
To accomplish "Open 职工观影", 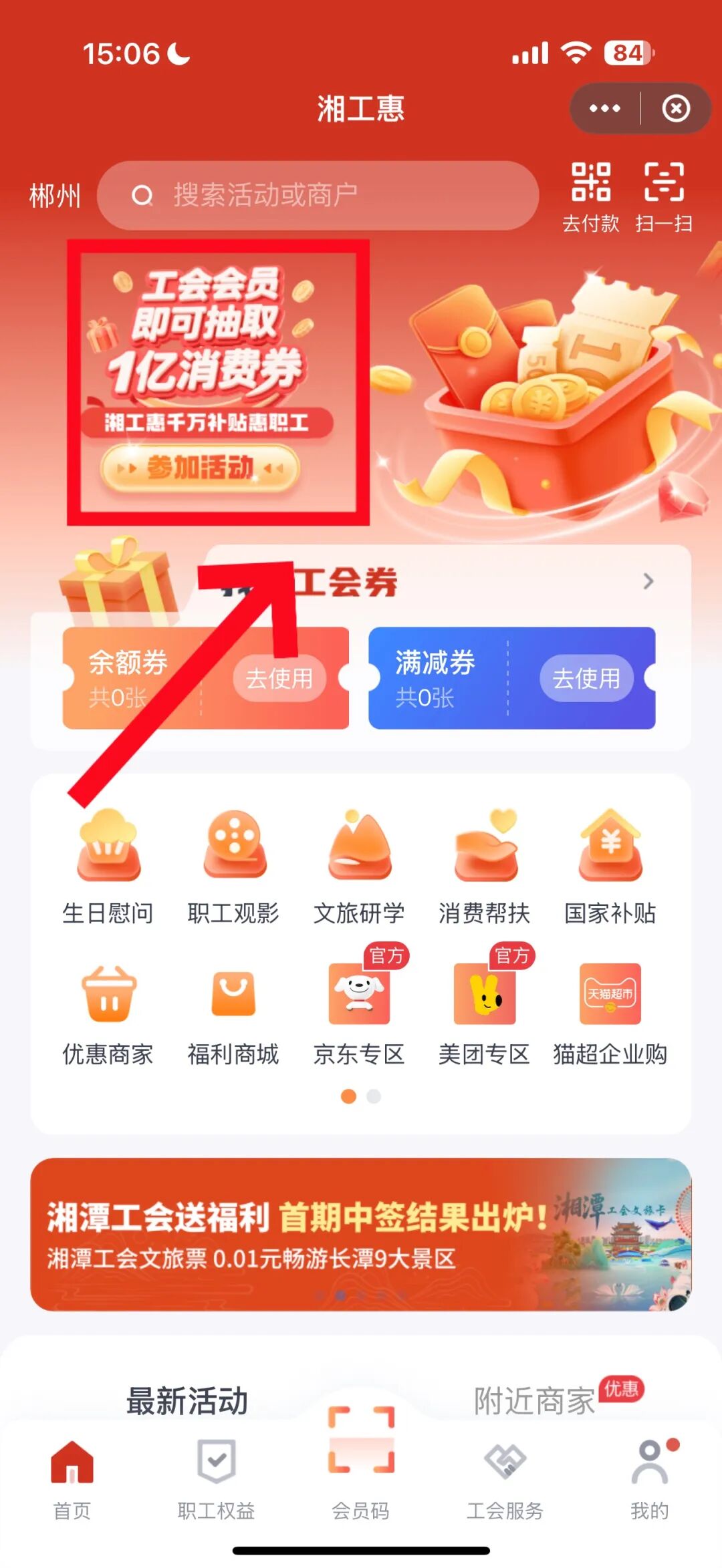I will point(233,866).
